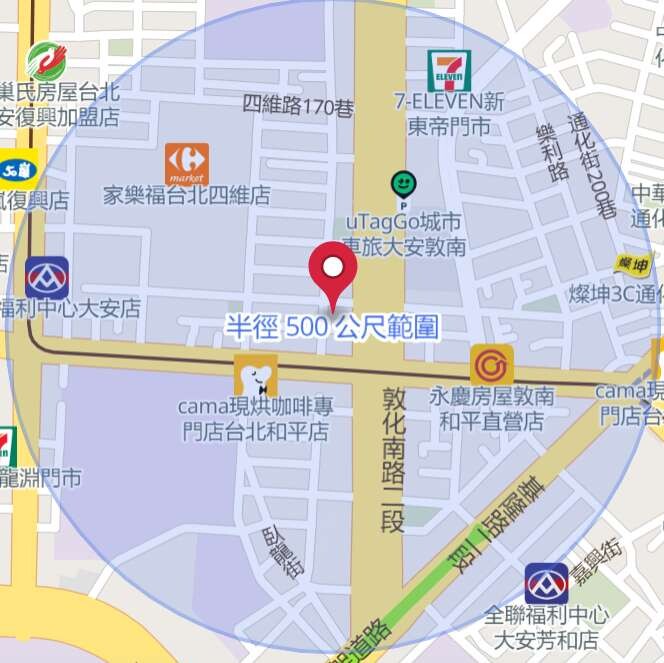Tap the red location pin at center
This screenshot has width=664, height=663.
point(333,270)
